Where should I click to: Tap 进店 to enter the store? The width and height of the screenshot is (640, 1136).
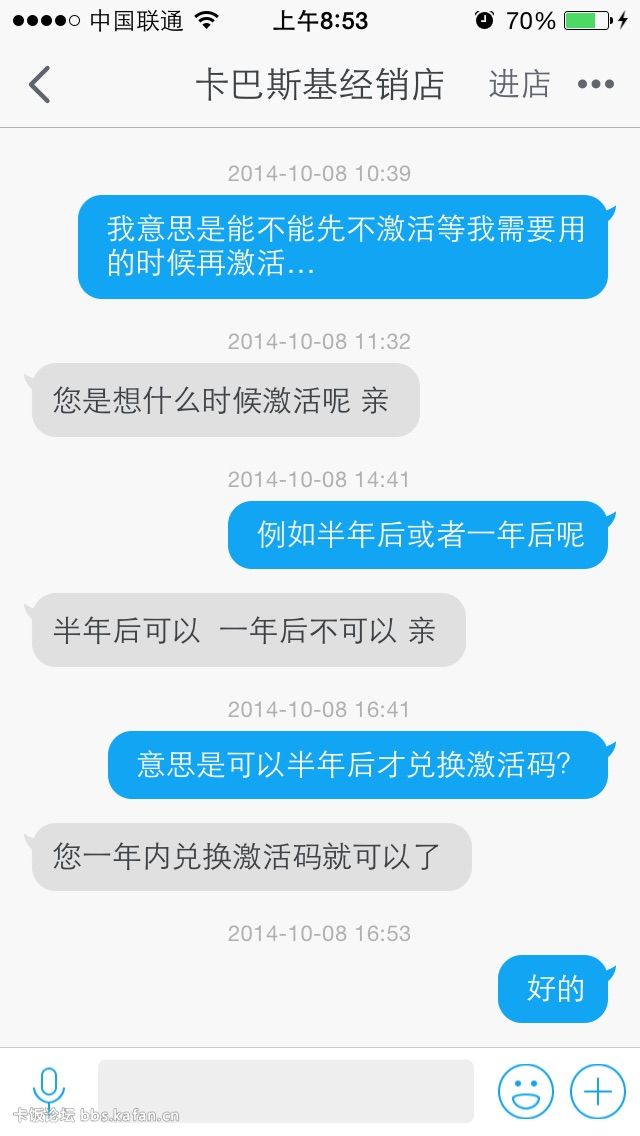pos(519,85)
